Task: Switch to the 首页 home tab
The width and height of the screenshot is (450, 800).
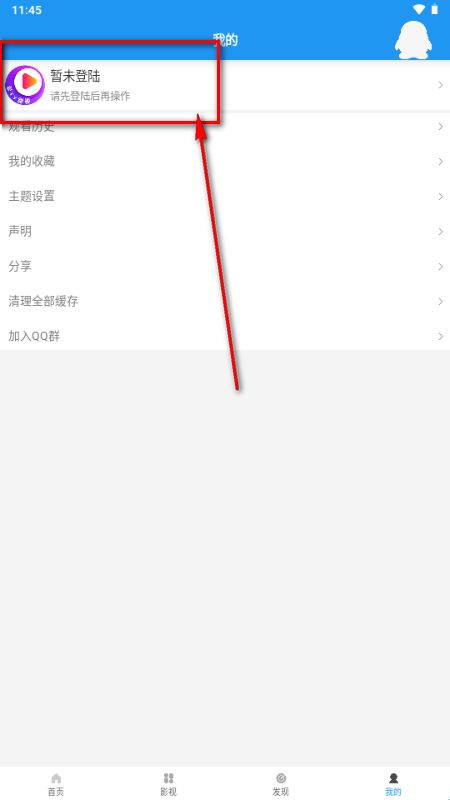Action: (x=56, y=784)
